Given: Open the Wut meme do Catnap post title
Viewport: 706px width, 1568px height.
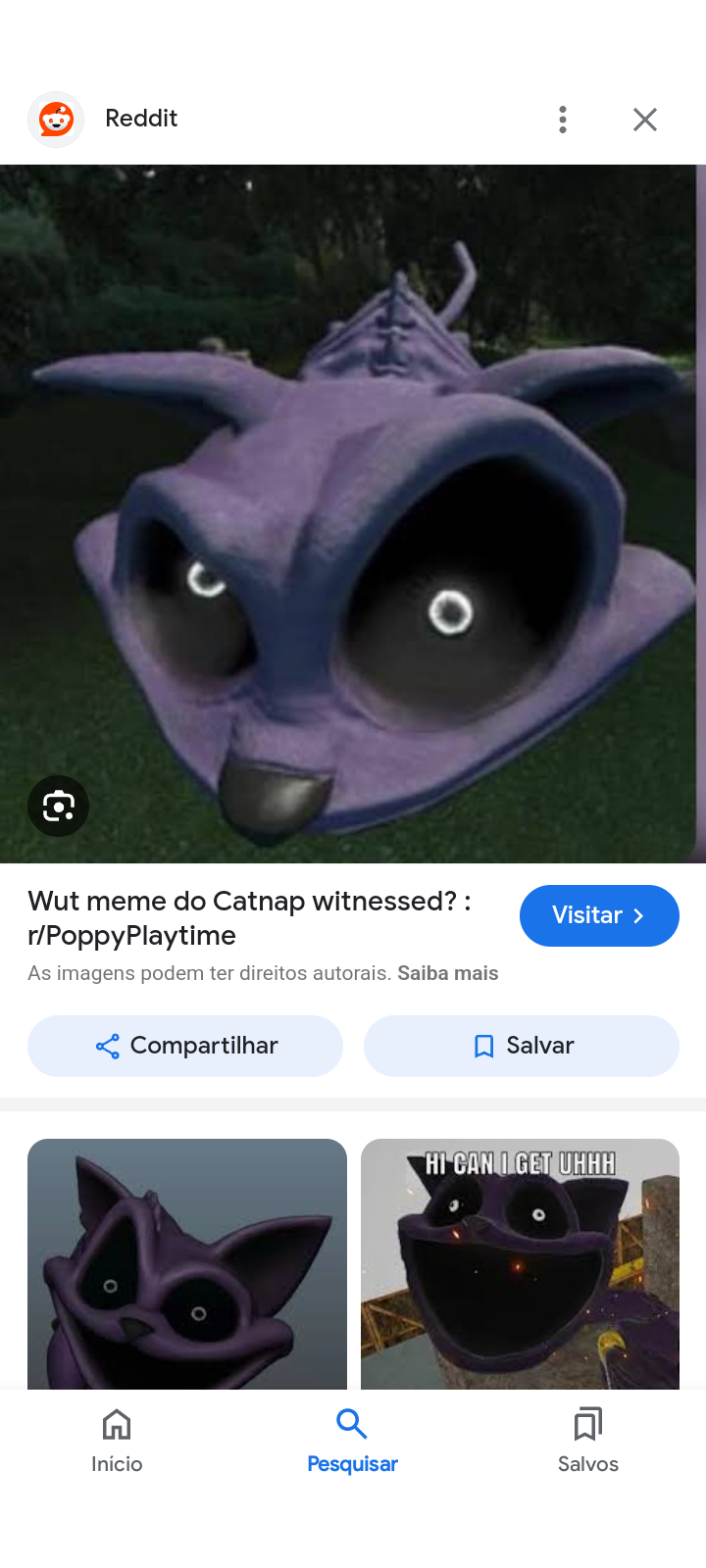Looking at the screenshot, I should tap(249, 917).
